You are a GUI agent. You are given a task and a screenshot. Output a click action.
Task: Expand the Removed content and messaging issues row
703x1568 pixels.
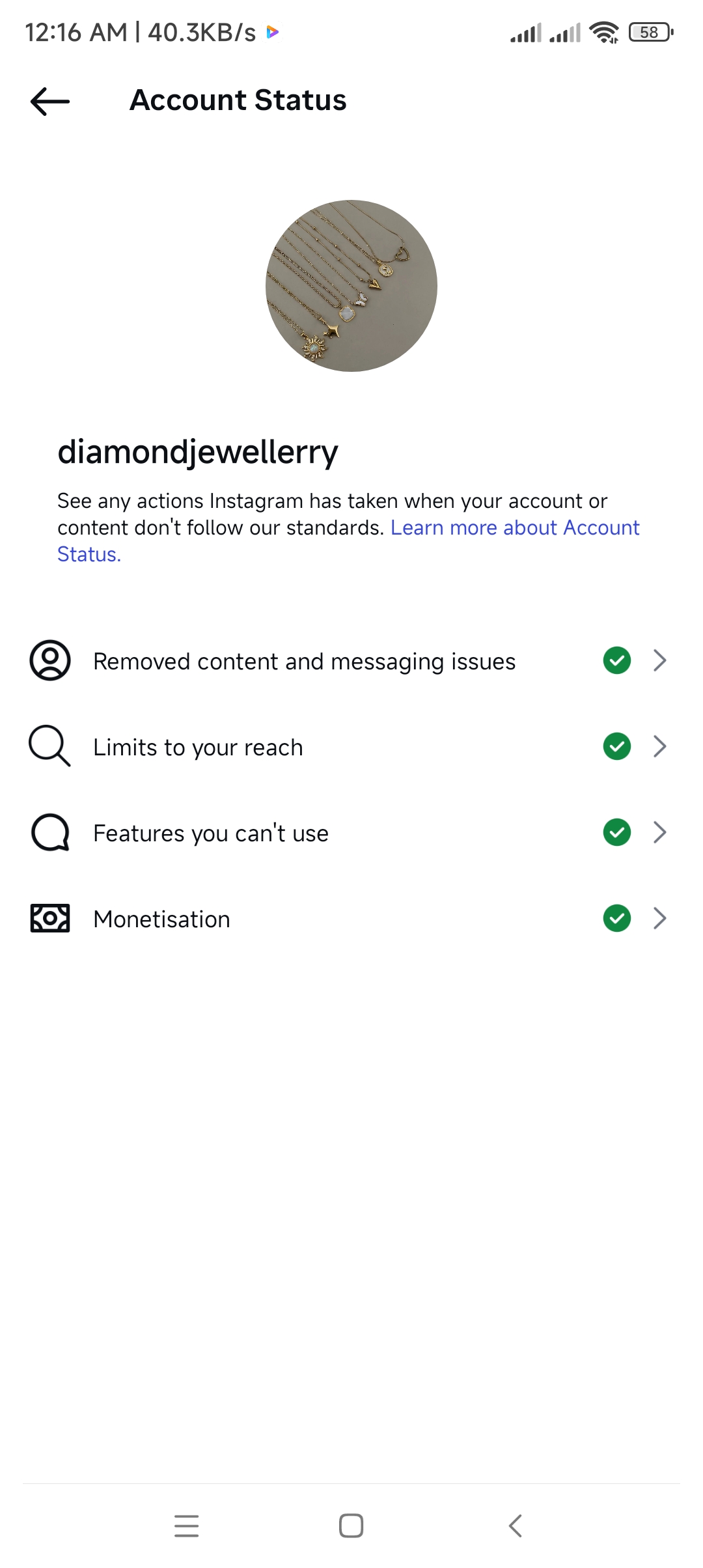click(660, 660)
